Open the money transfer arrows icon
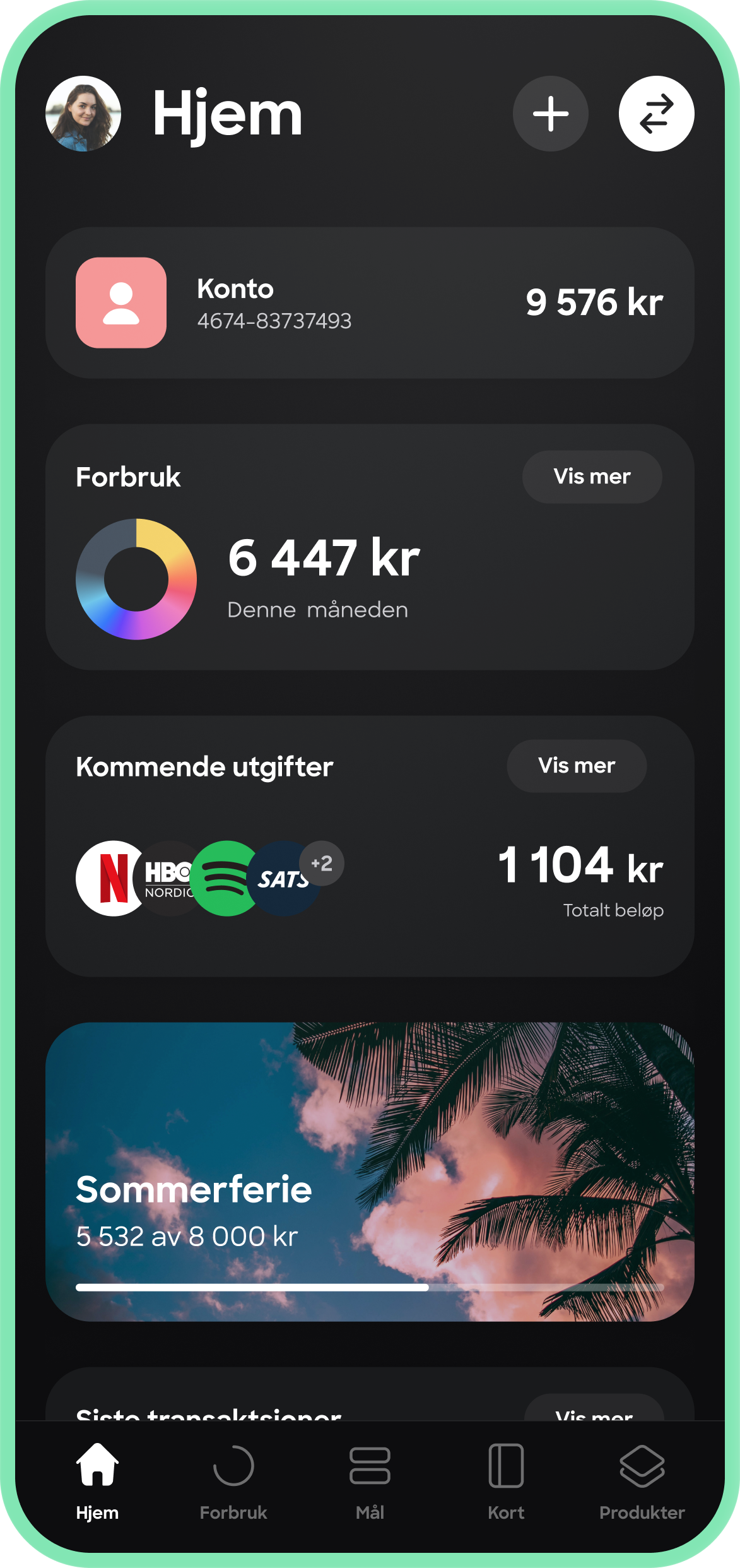 655,114
